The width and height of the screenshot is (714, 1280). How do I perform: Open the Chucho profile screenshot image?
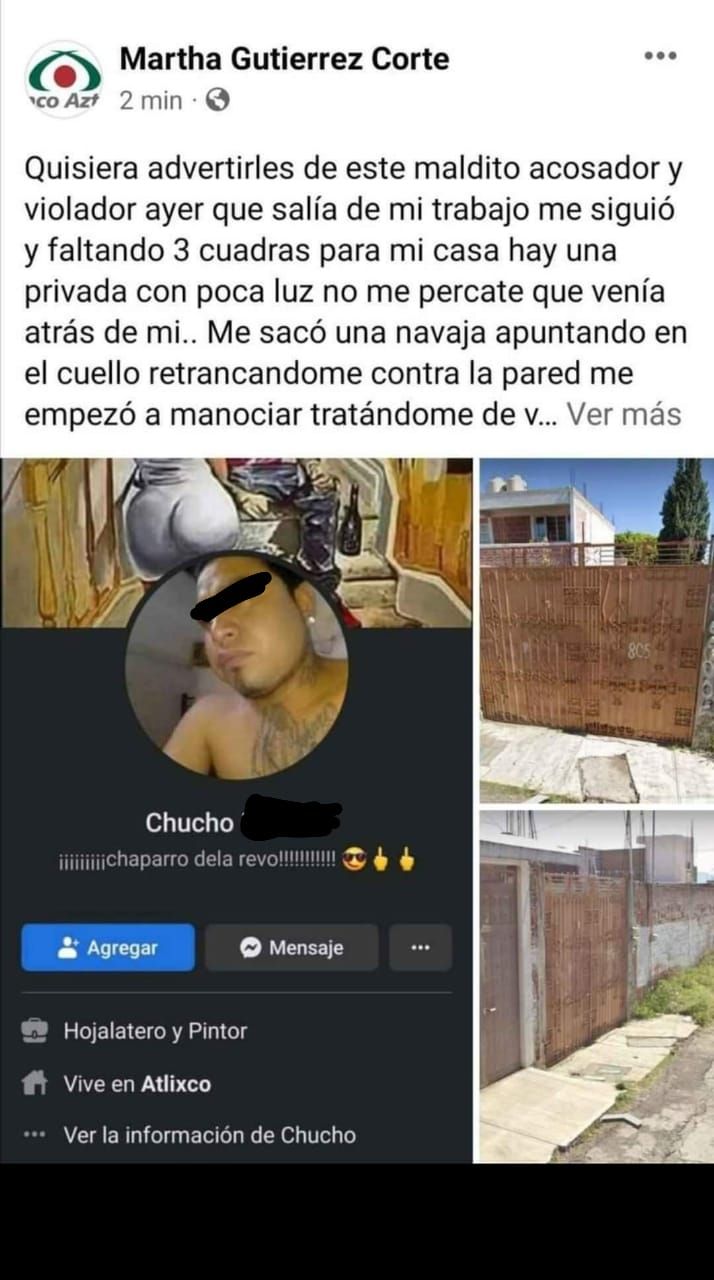[237, 810]
